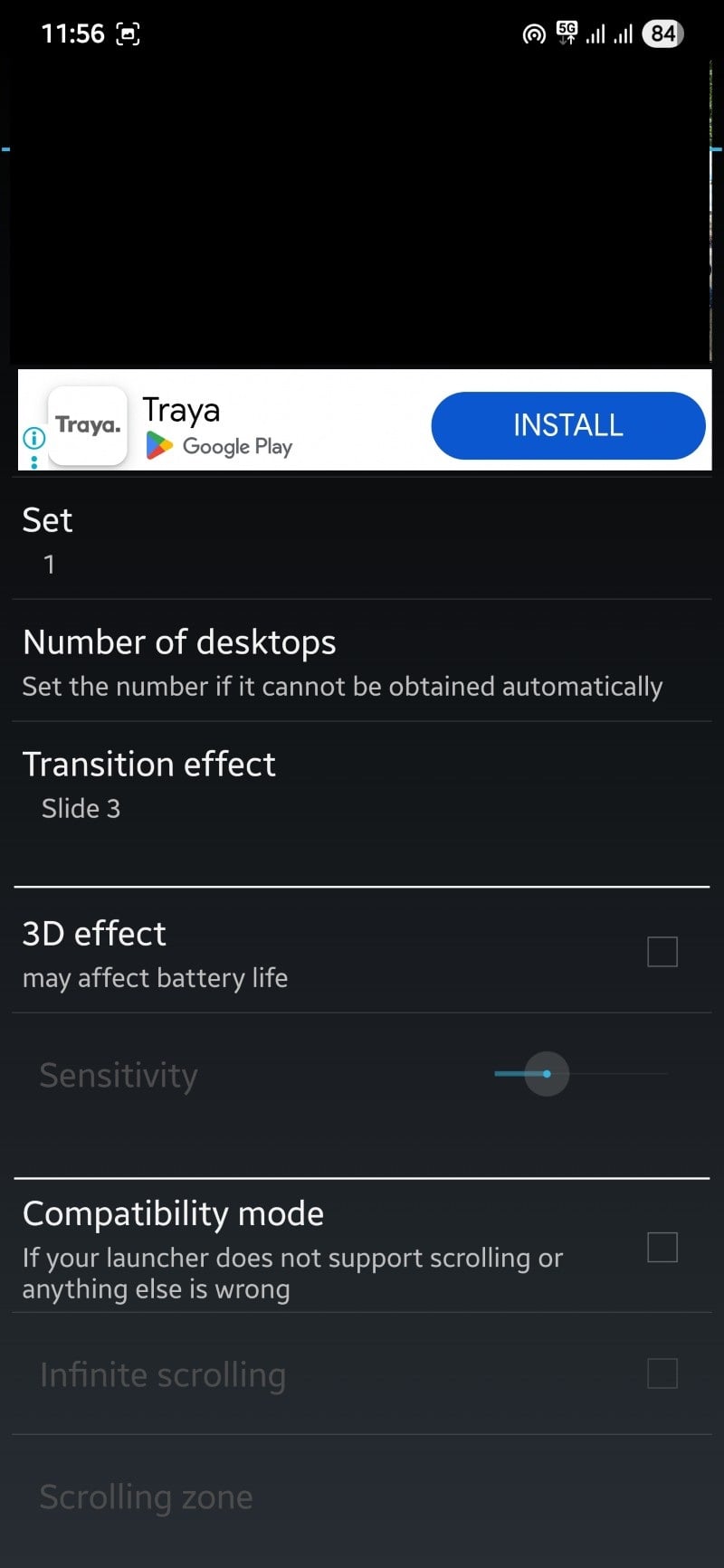The width and height of the screenshot is (724, 1568).
Task: Open the Number of desktops setting
Action: (x=179, y=660)
